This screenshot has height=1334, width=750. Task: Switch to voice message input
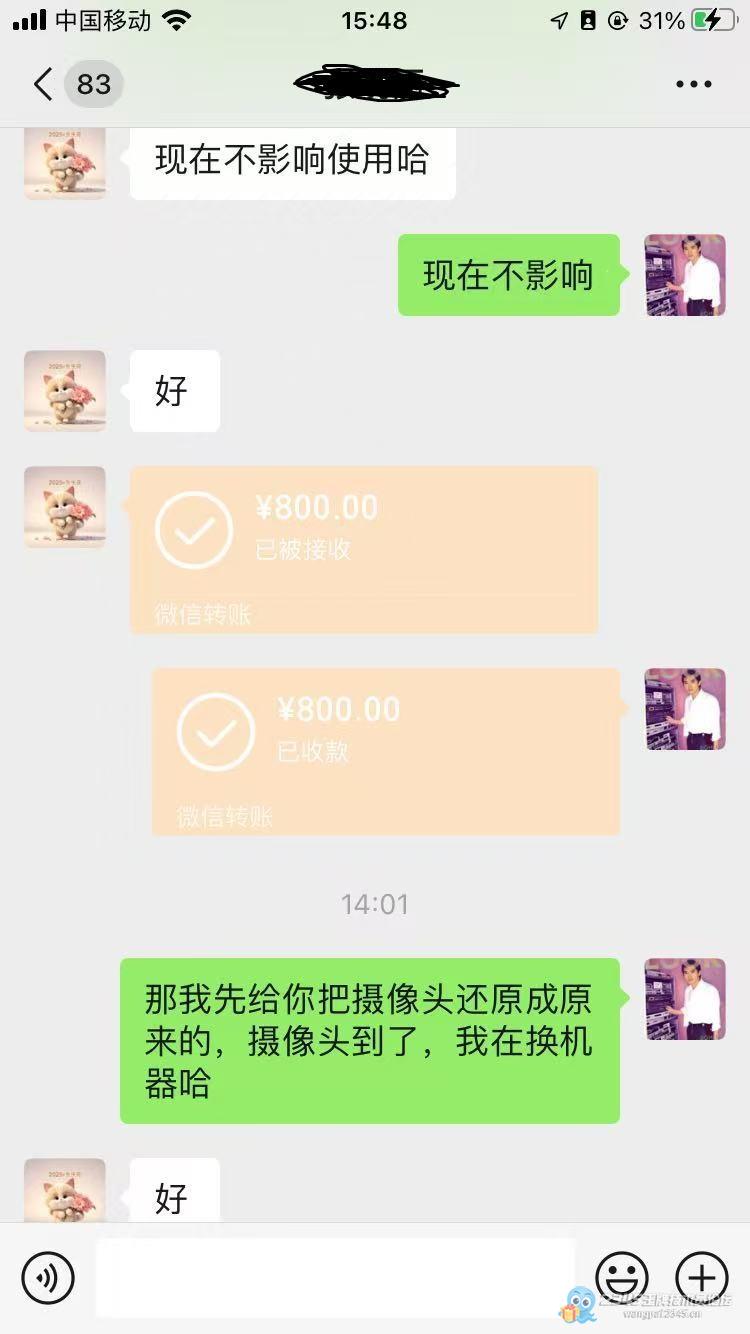pos(48,1277)
